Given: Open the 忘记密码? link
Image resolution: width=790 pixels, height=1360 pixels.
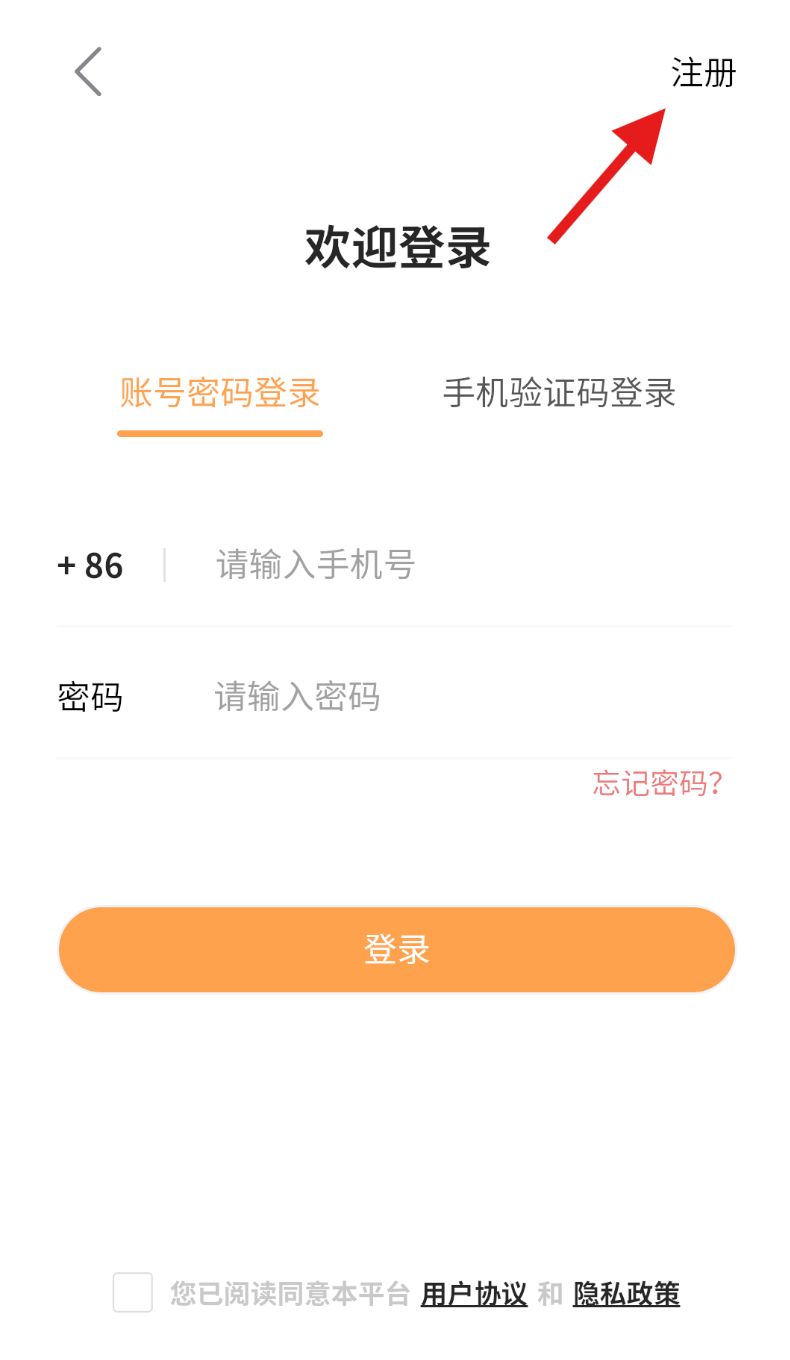Looking at the screenshot, I should tap(658, 783).
